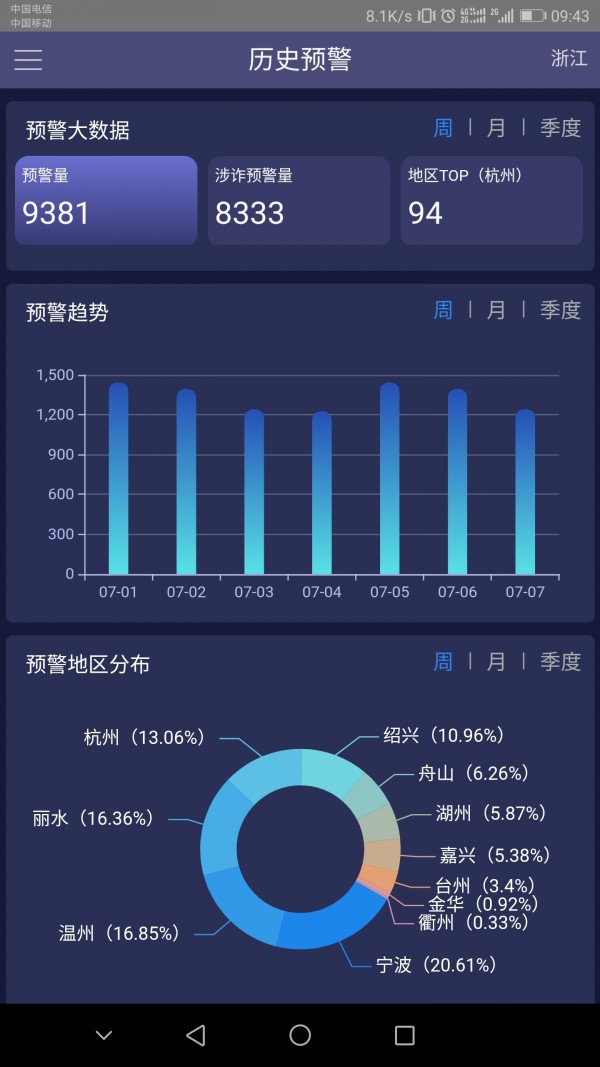Image resolution: width=600 pixels, height=1067 pixels.
Task: Select 周 in 预警大数据 section
Action: pos(443,127)
